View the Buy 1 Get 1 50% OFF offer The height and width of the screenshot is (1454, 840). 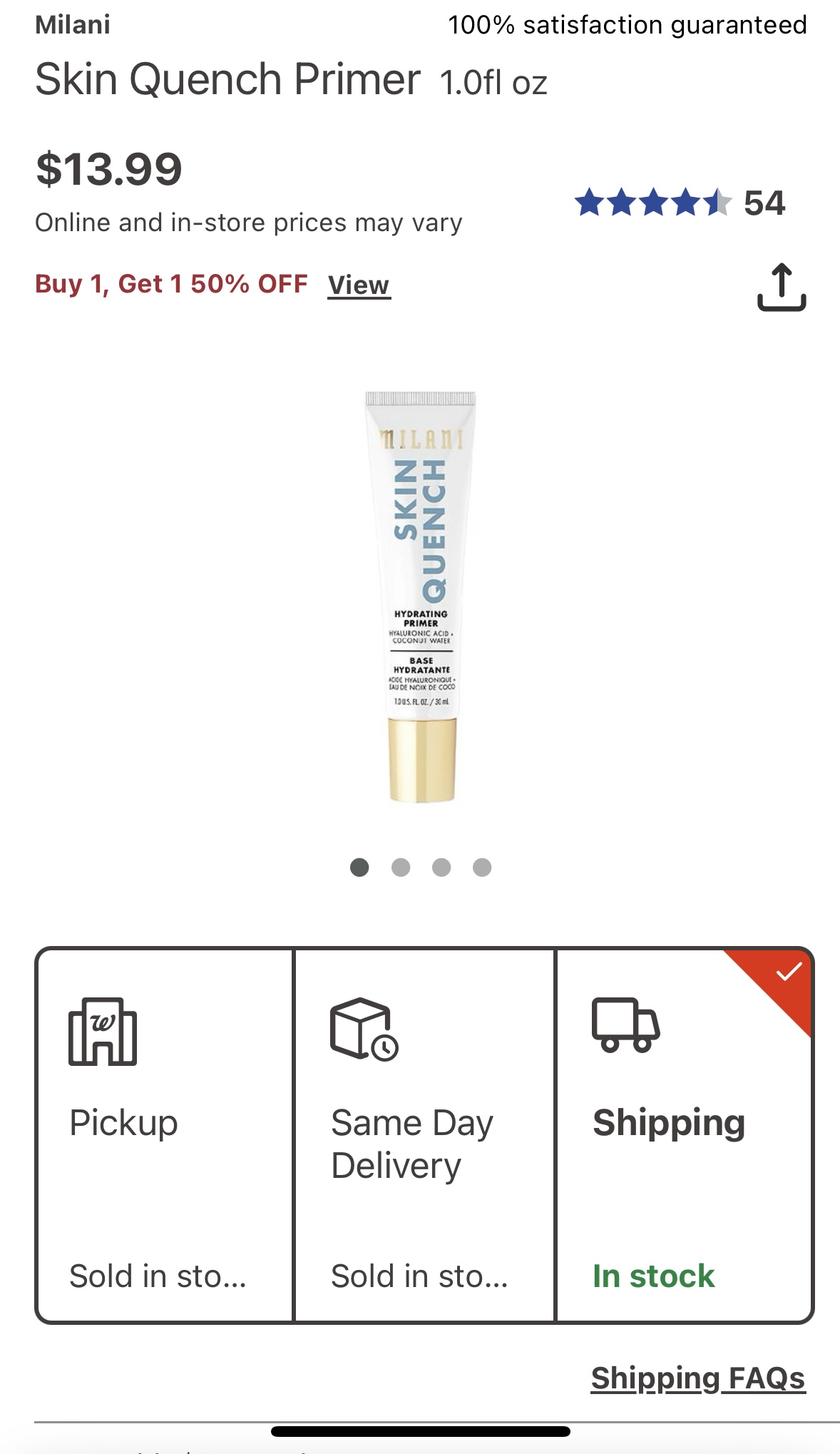tap(359, 285)
